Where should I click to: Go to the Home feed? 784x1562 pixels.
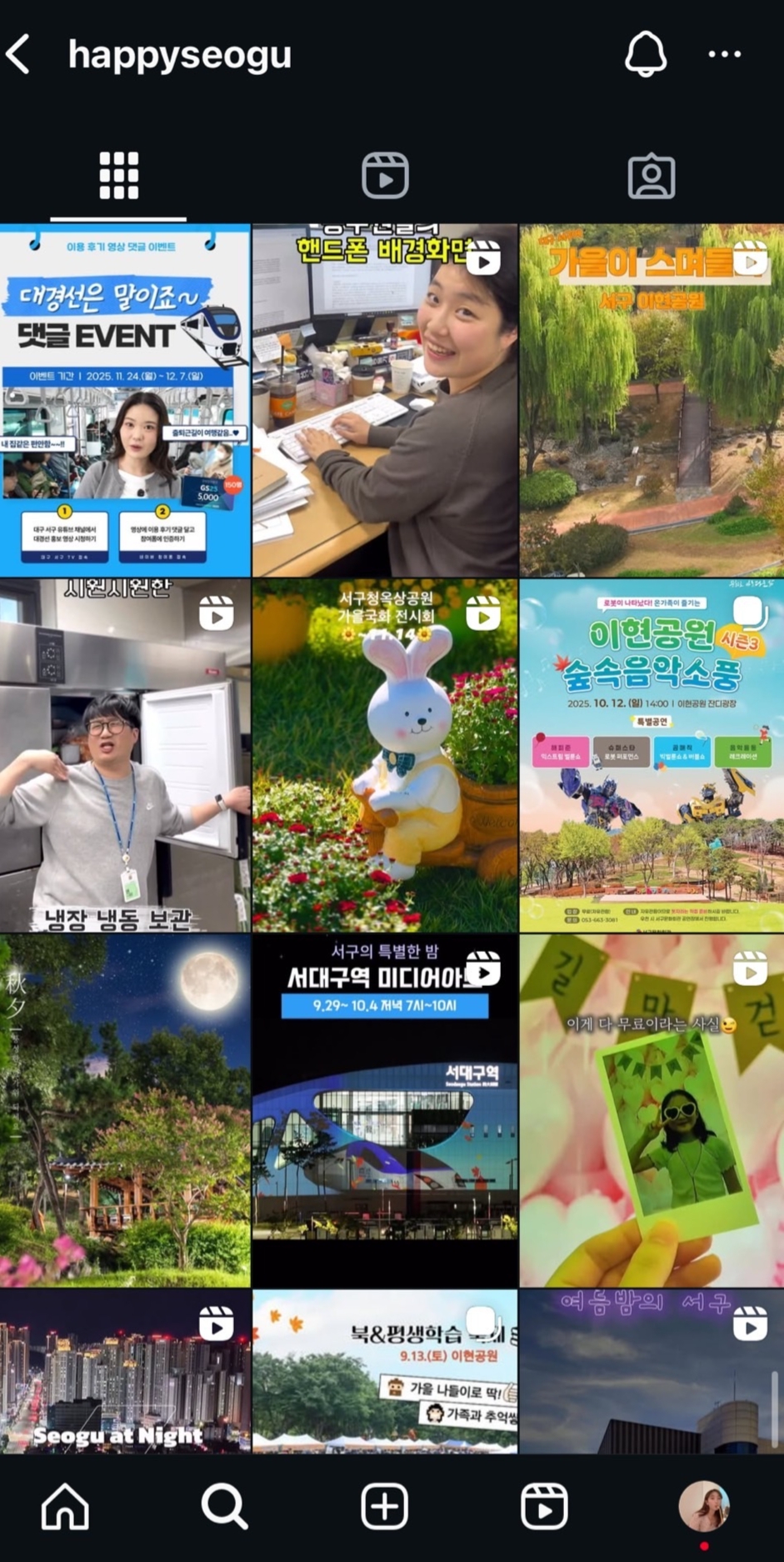[65, 1506]
